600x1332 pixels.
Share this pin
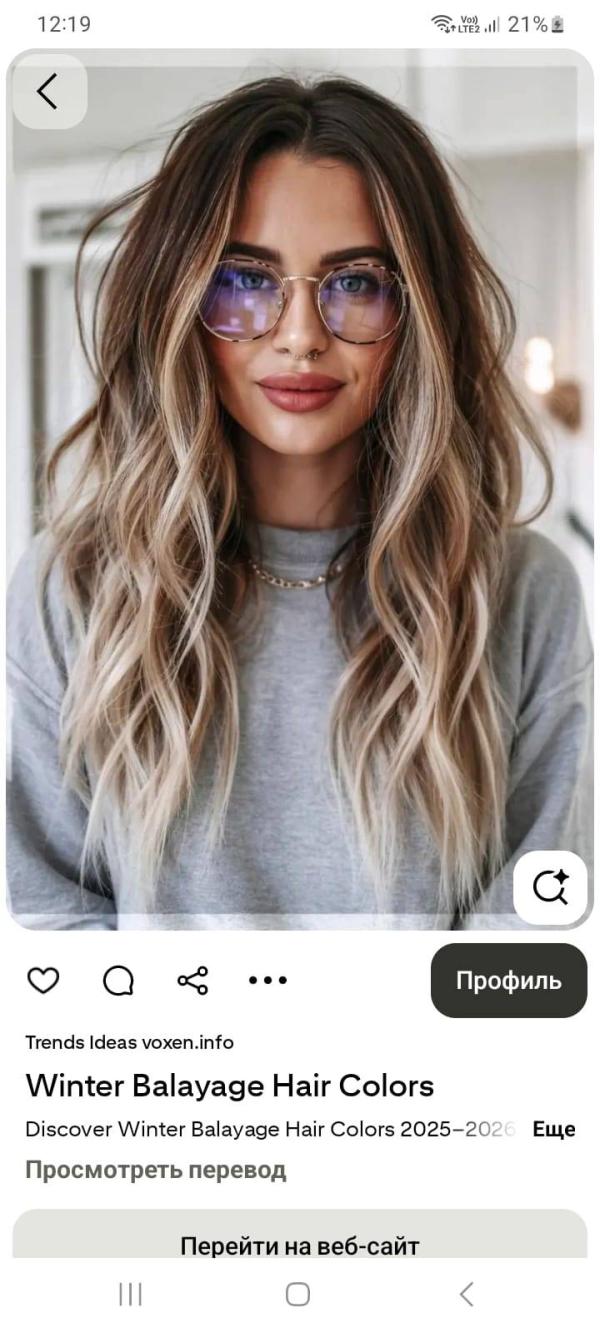tap(192, 981)
